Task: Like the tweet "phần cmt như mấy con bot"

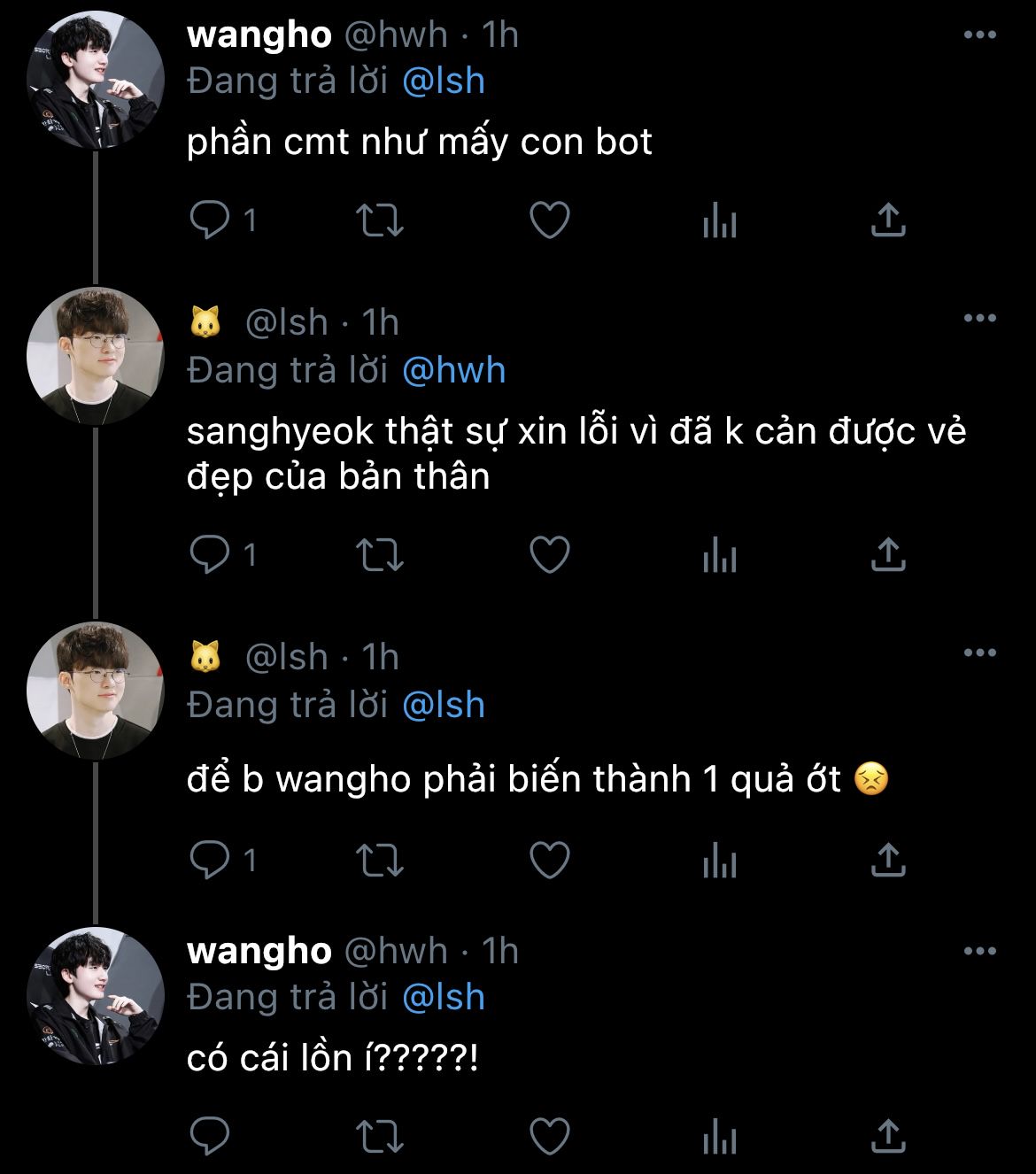Action: click(x=549, y=220)
